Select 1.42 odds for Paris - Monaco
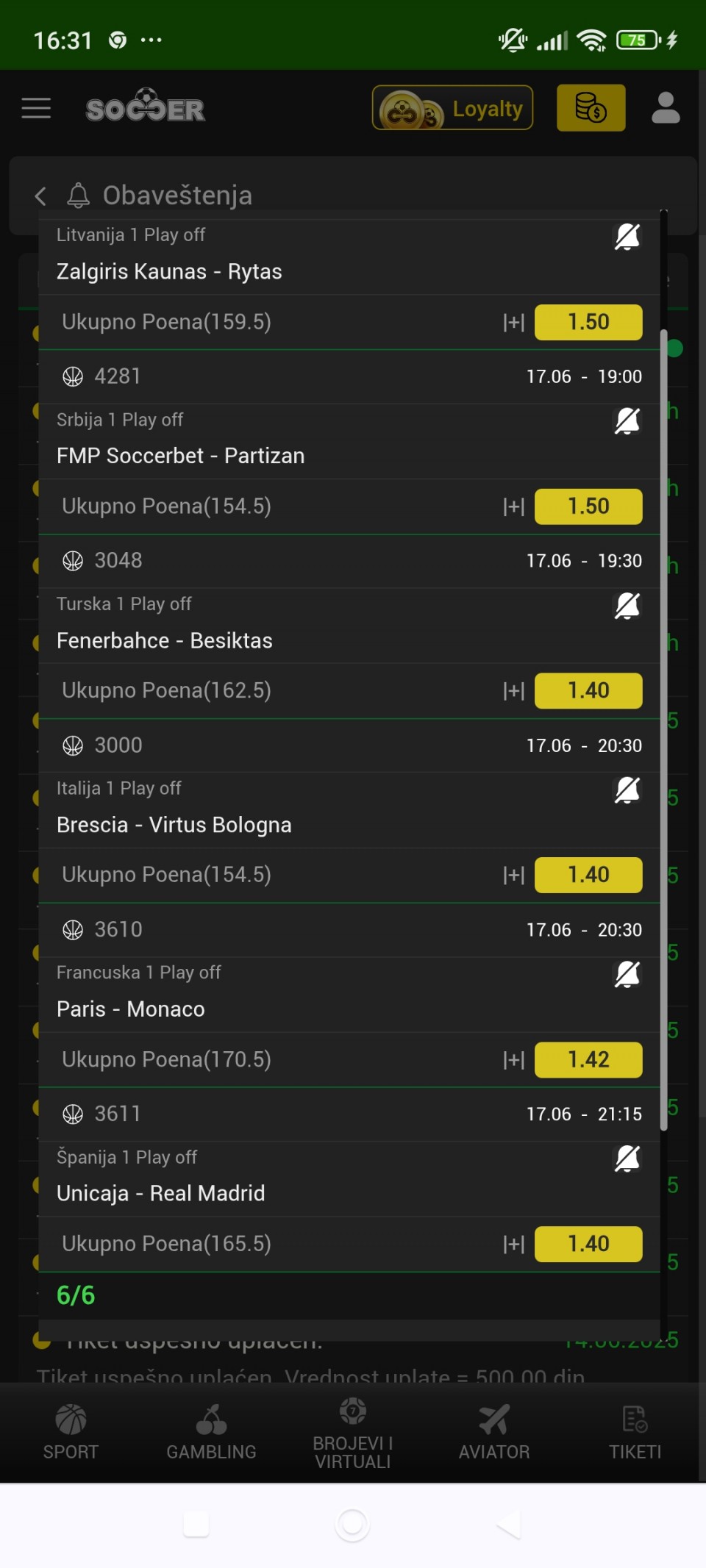 pyautogui.click(x=588, y=1060)
